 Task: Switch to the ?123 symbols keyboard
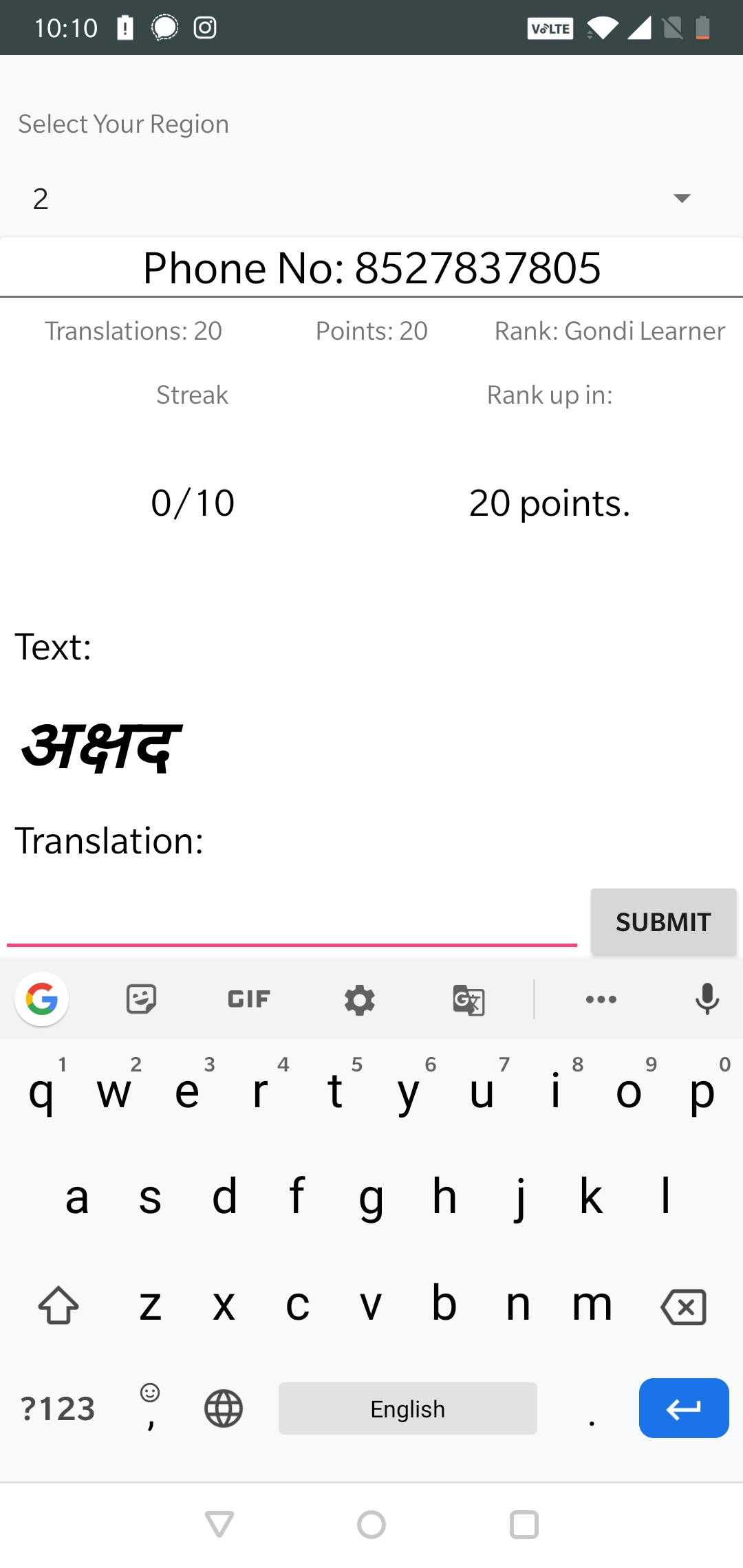tap(58, 1408)
